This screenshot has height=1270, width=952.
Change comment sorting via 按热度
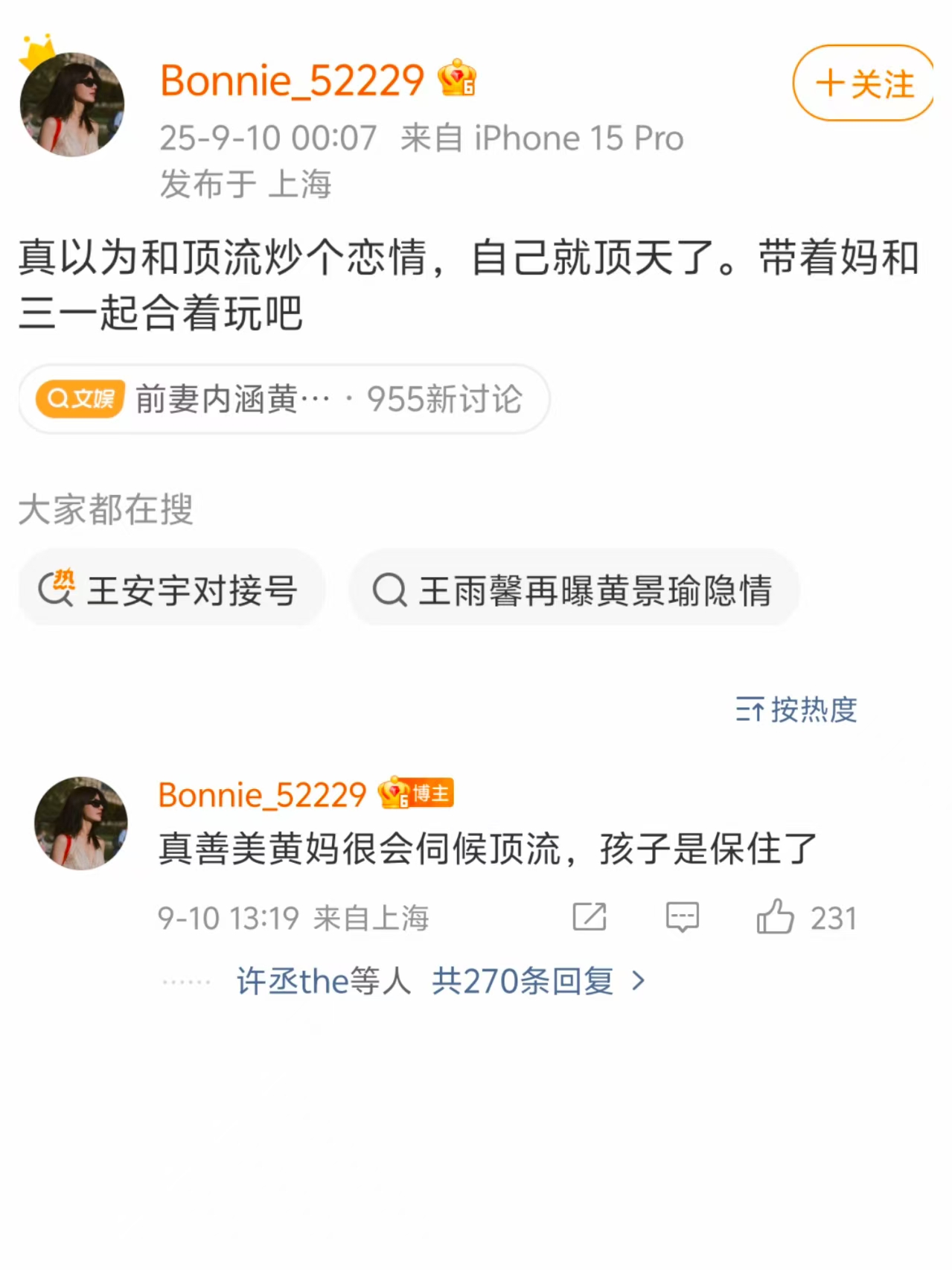click(796, 709)
